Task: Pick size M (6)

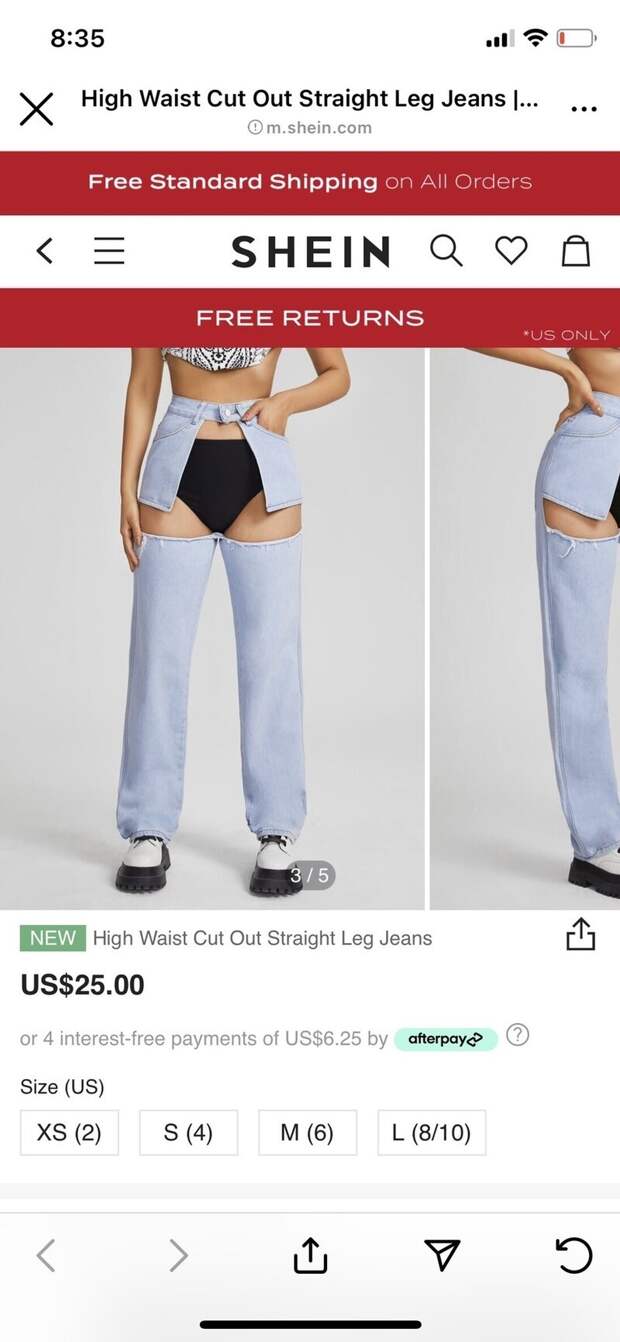Action: 307,1132
